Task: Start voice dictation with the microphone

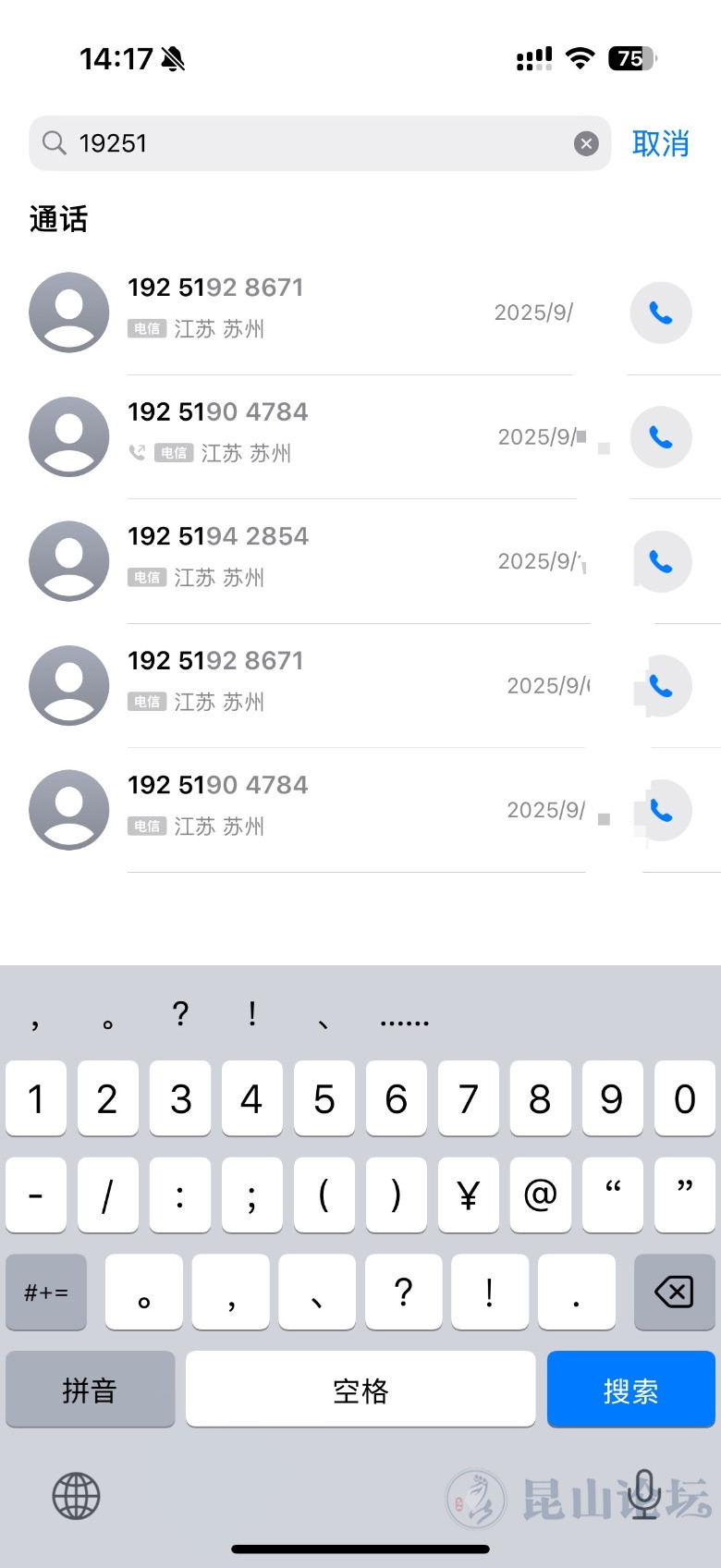Action: tap(643, 1494)
